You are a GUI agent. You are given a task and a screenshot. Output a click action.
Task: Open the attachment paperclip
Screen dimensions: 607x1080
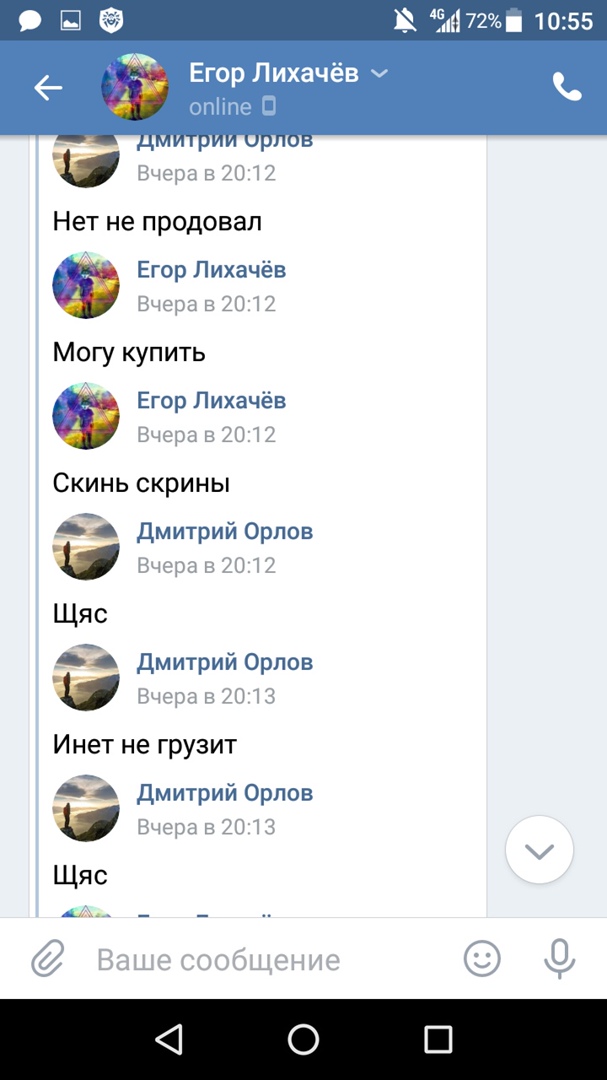pos(47,960)
